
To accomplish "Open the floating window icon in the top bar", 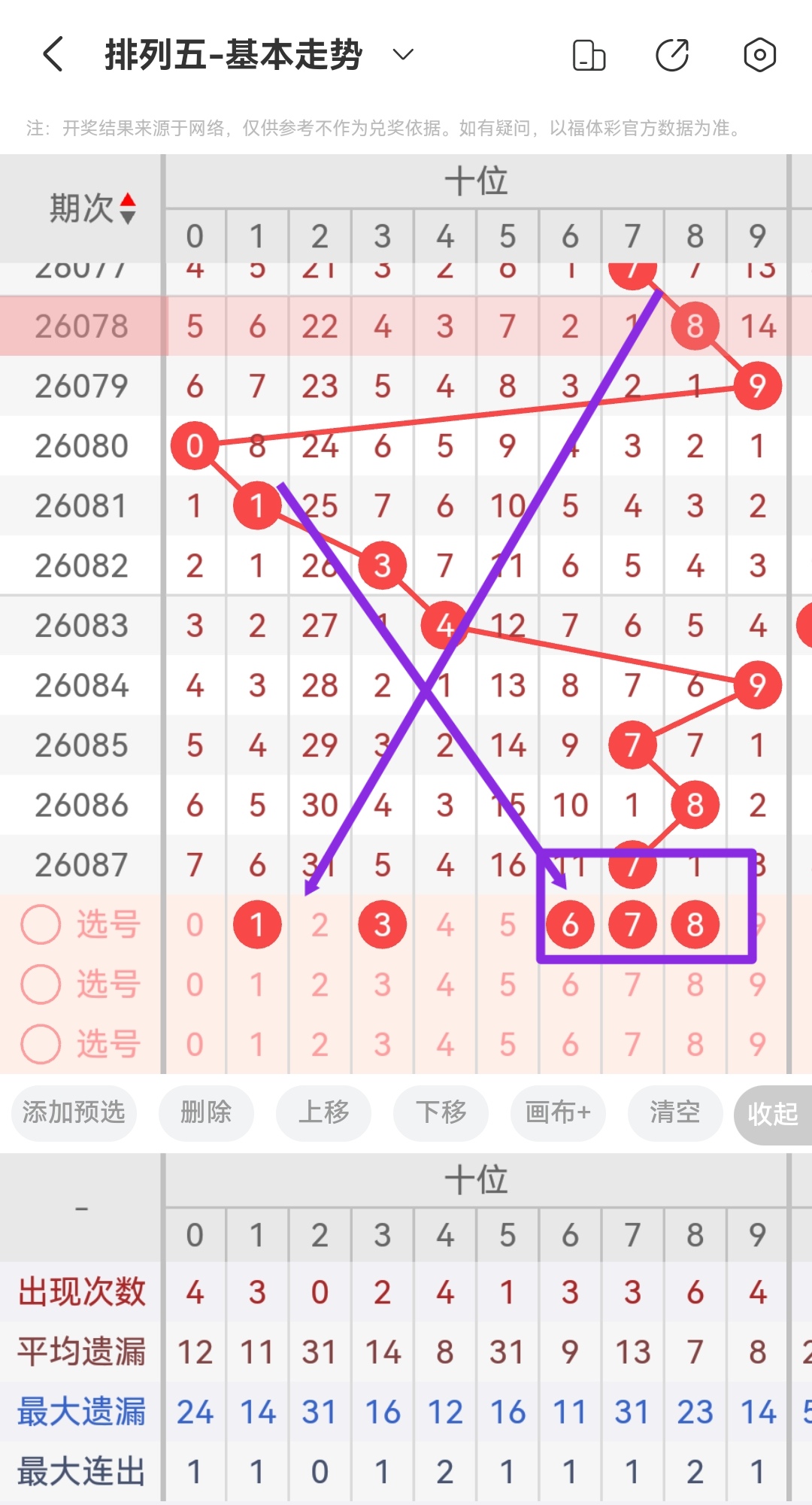I will click(589, 55).
